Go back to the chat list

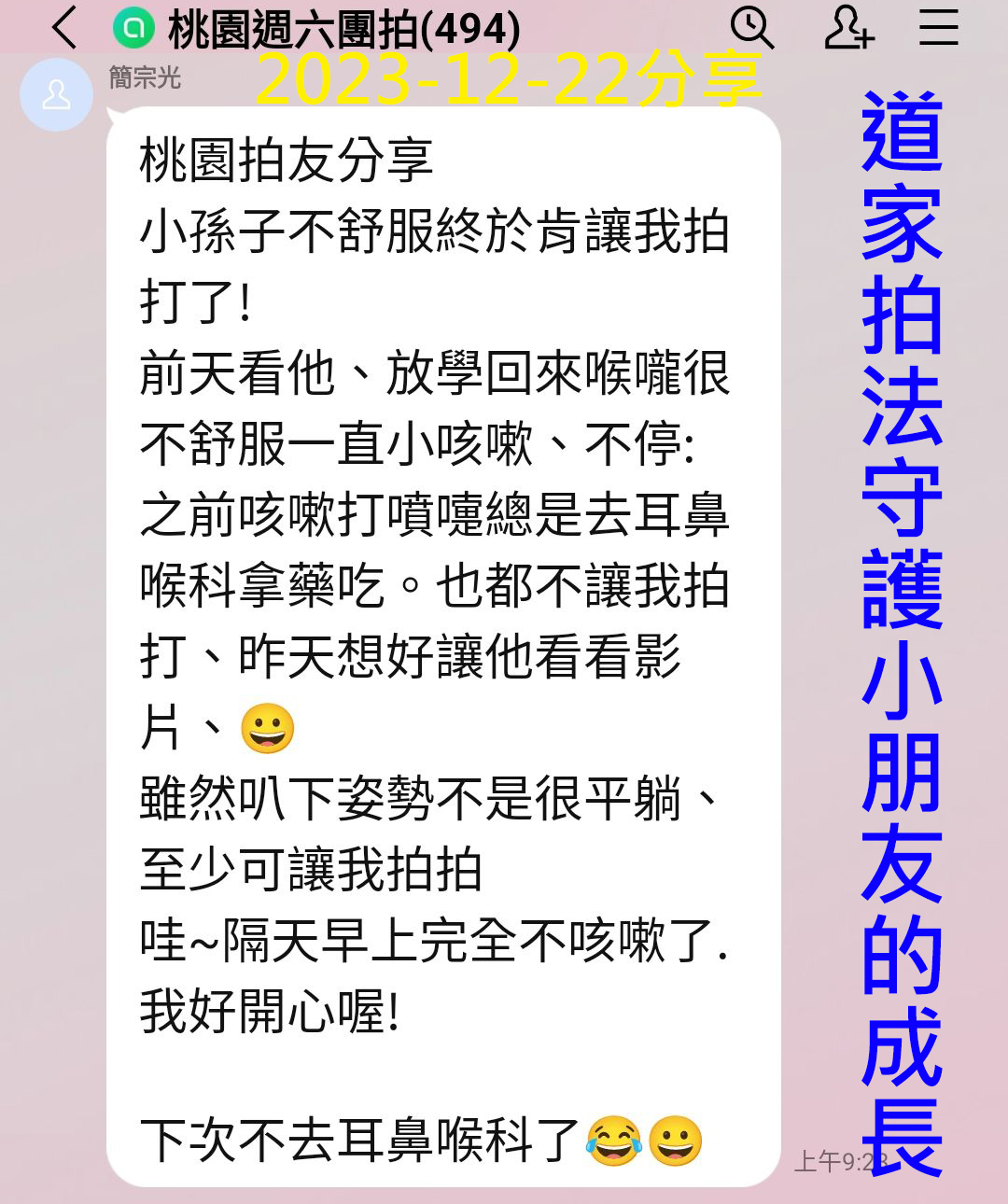click(63, 27)
